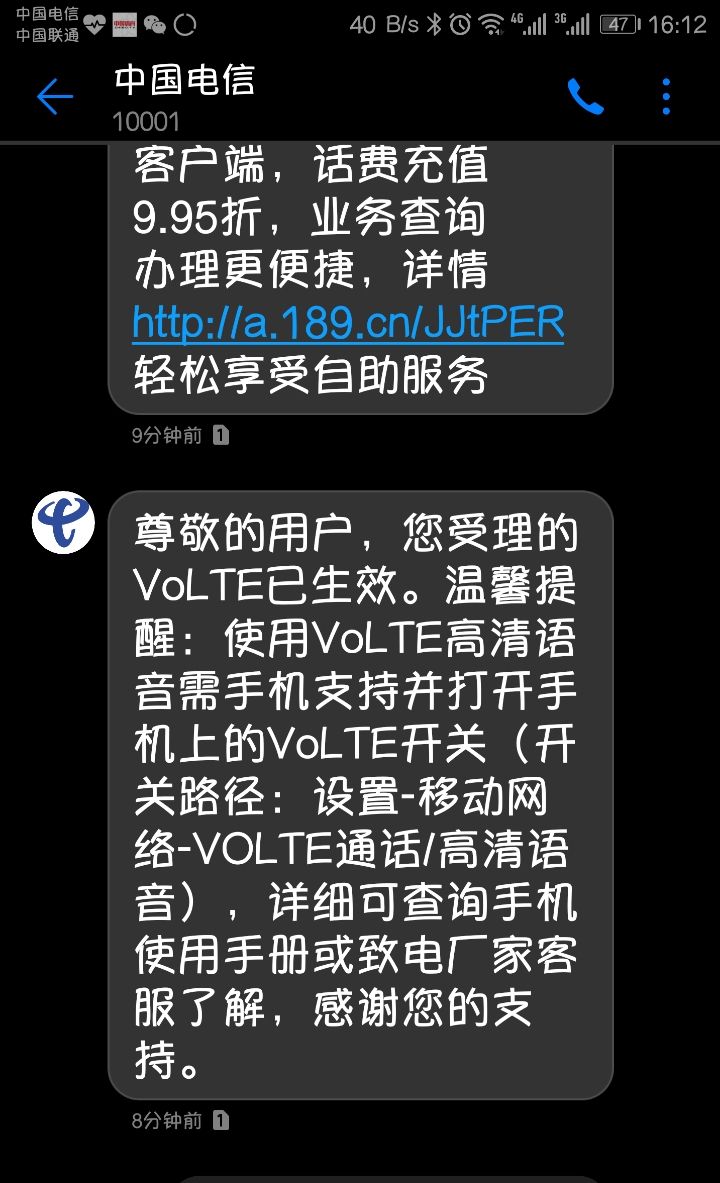The image size is (720, 1183).
Task: Select the VoLTE confirmation message bubble
Action: click(x=360, y=790)
